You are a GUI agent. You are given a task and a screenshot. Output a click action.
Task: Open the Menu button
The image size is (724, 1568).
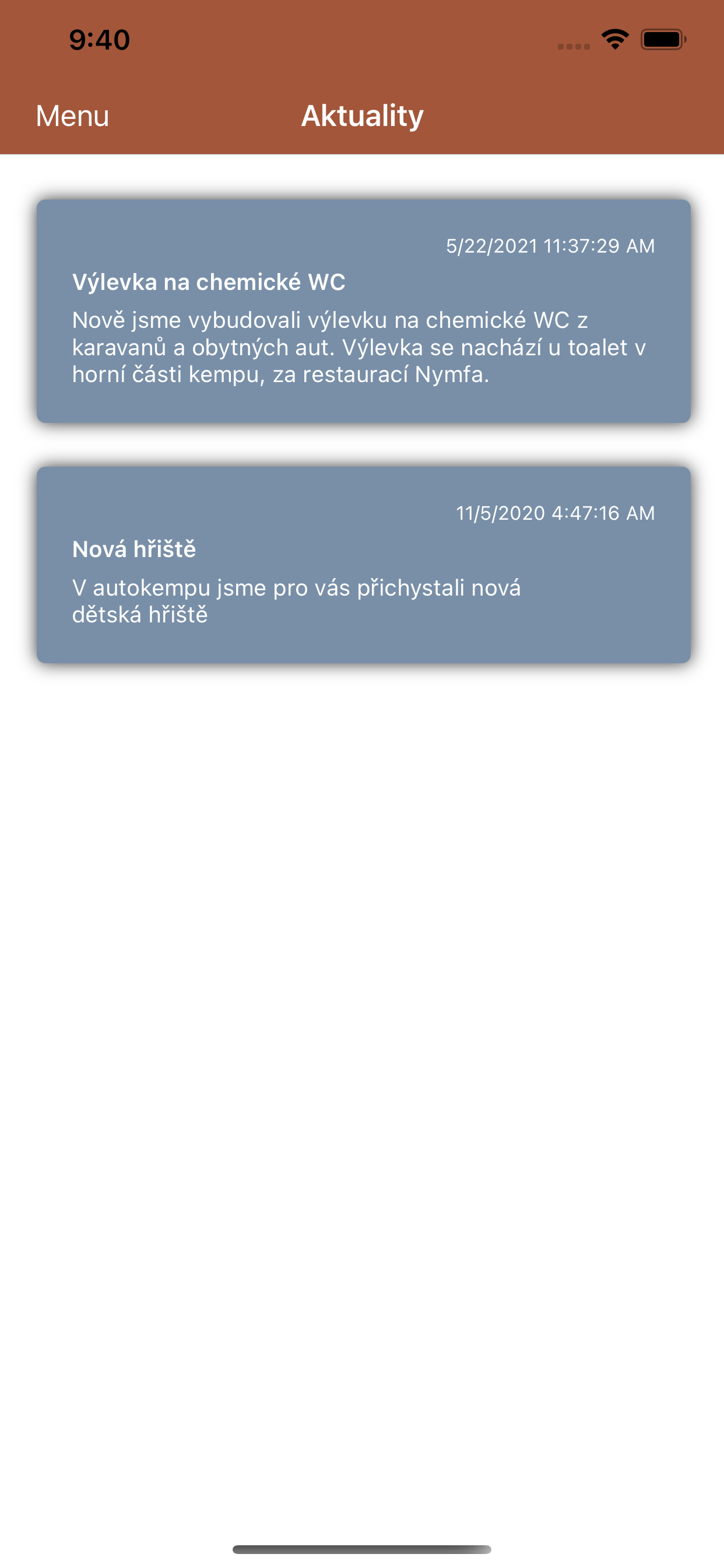tap(72, 116)
